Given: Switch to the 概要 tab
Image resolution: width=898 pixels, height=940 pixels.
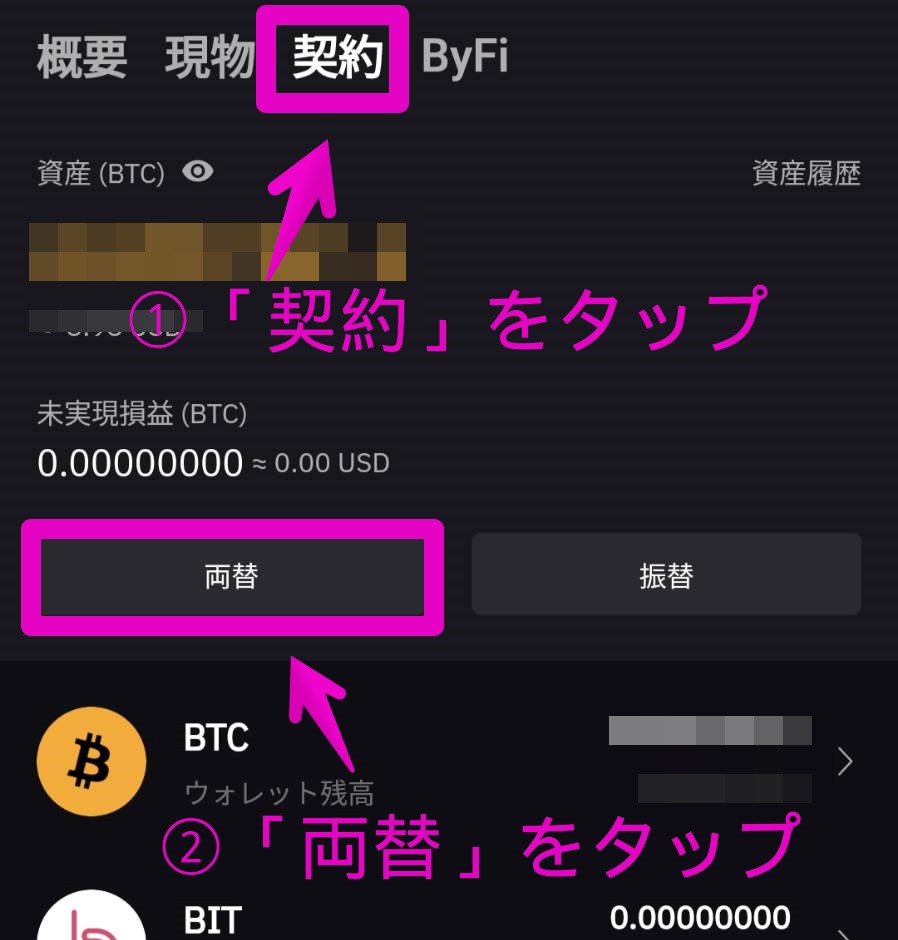Looking at the screenshot, I should coord(82,58).
